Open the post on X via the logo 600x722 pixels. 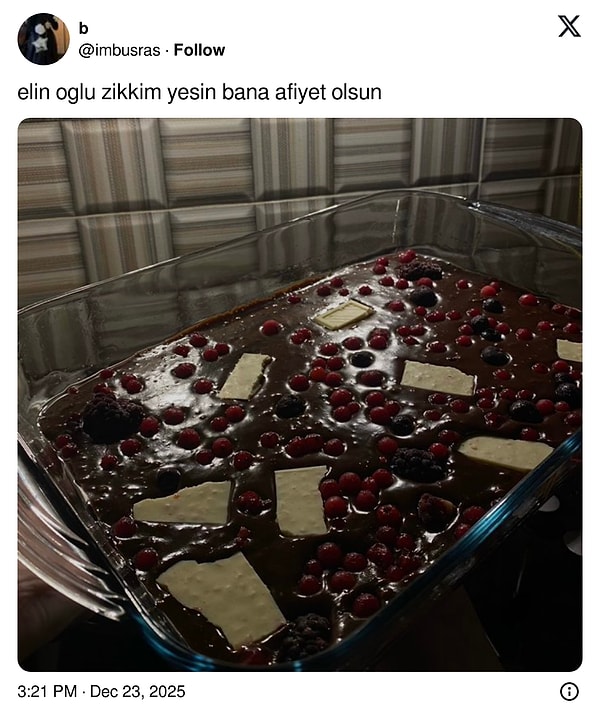(x=568, y=27)
